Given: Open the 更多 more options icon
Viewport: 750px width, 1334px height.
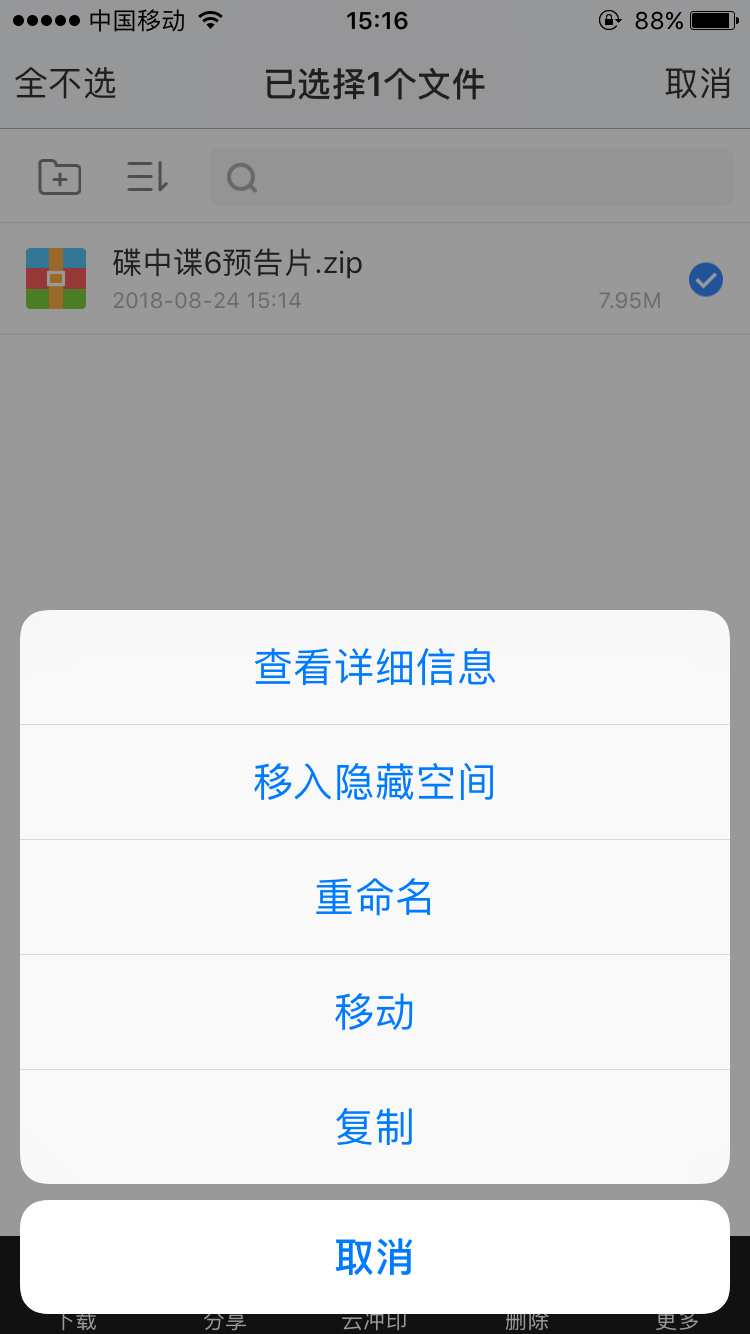Looking at the screenshot, I should click(x=675, y=1318).
